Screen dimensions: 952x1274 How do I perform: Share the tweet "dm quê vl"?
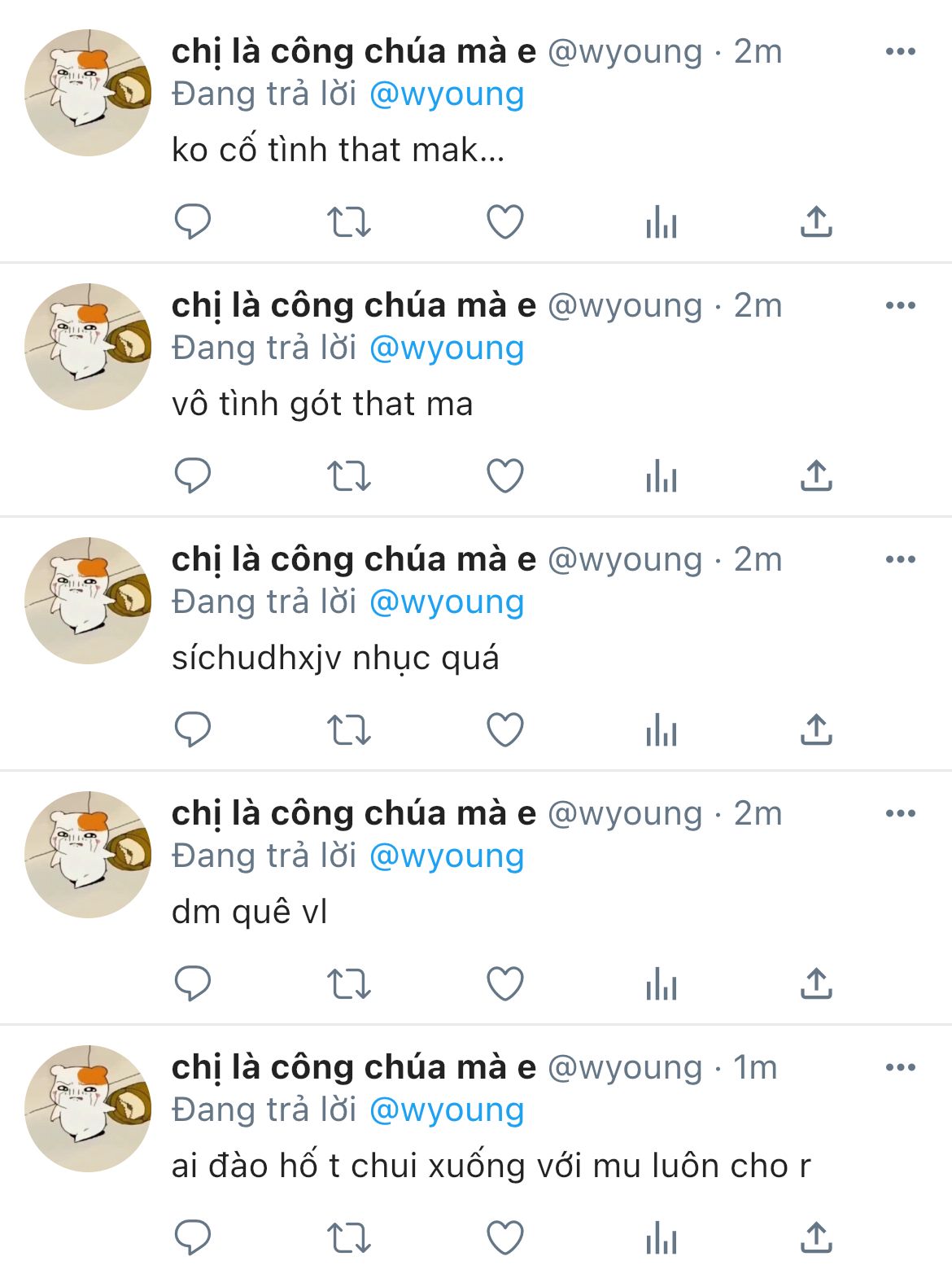point(816,983)
